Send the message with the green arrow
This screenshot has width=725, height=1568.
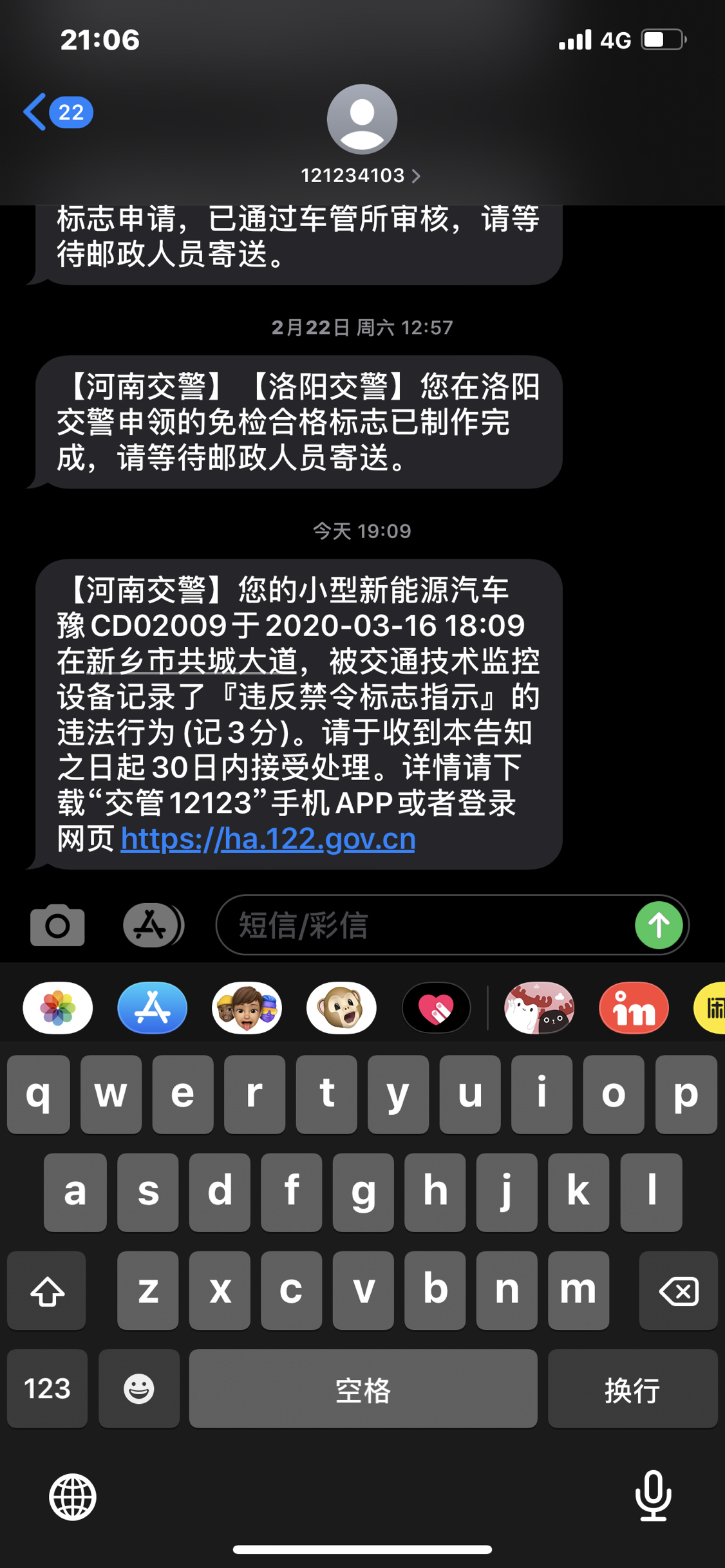[x=659, y=926]
